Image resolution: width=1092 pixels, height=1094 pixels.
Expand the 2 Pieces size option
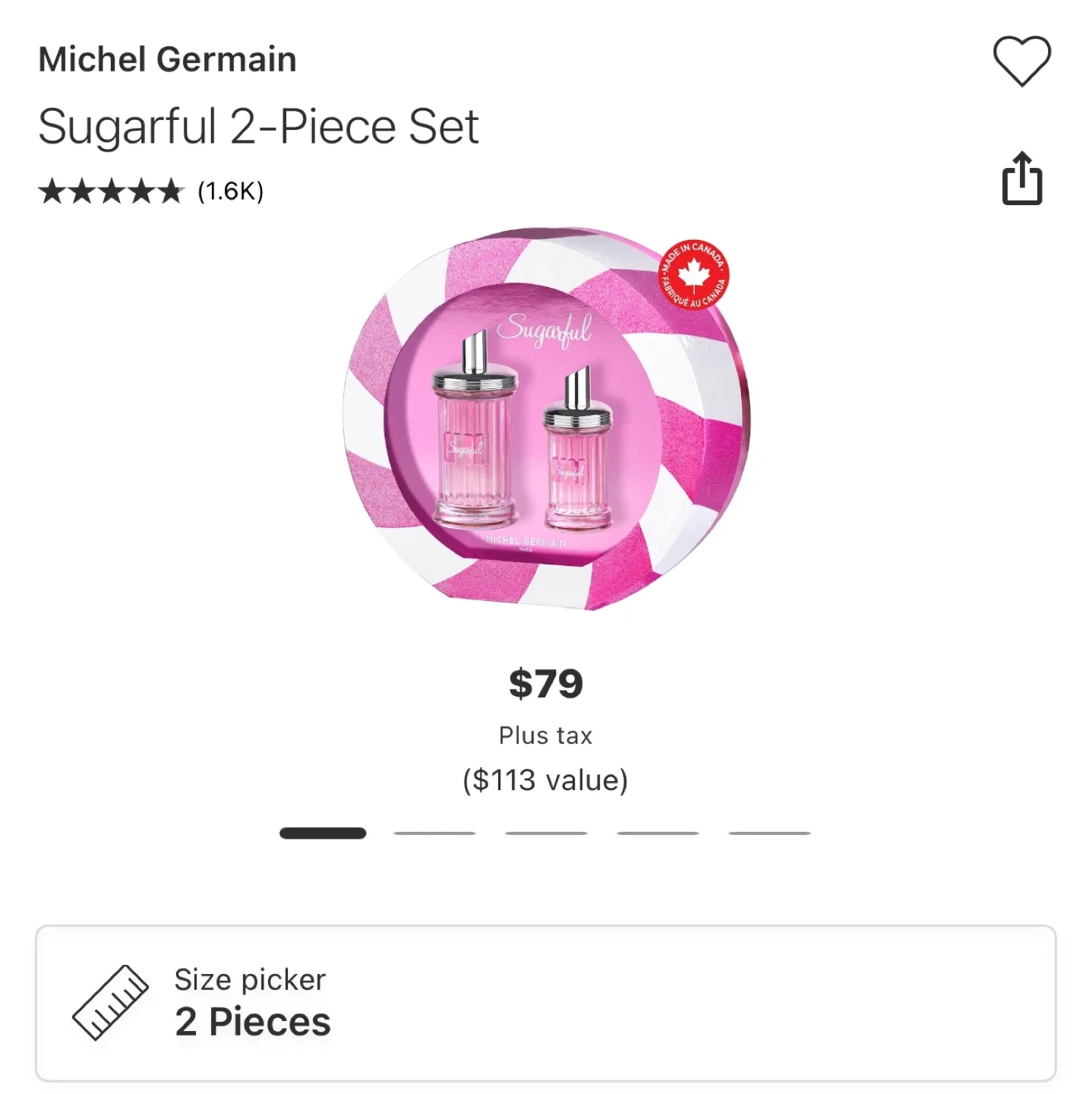[x=253, y=1020]
